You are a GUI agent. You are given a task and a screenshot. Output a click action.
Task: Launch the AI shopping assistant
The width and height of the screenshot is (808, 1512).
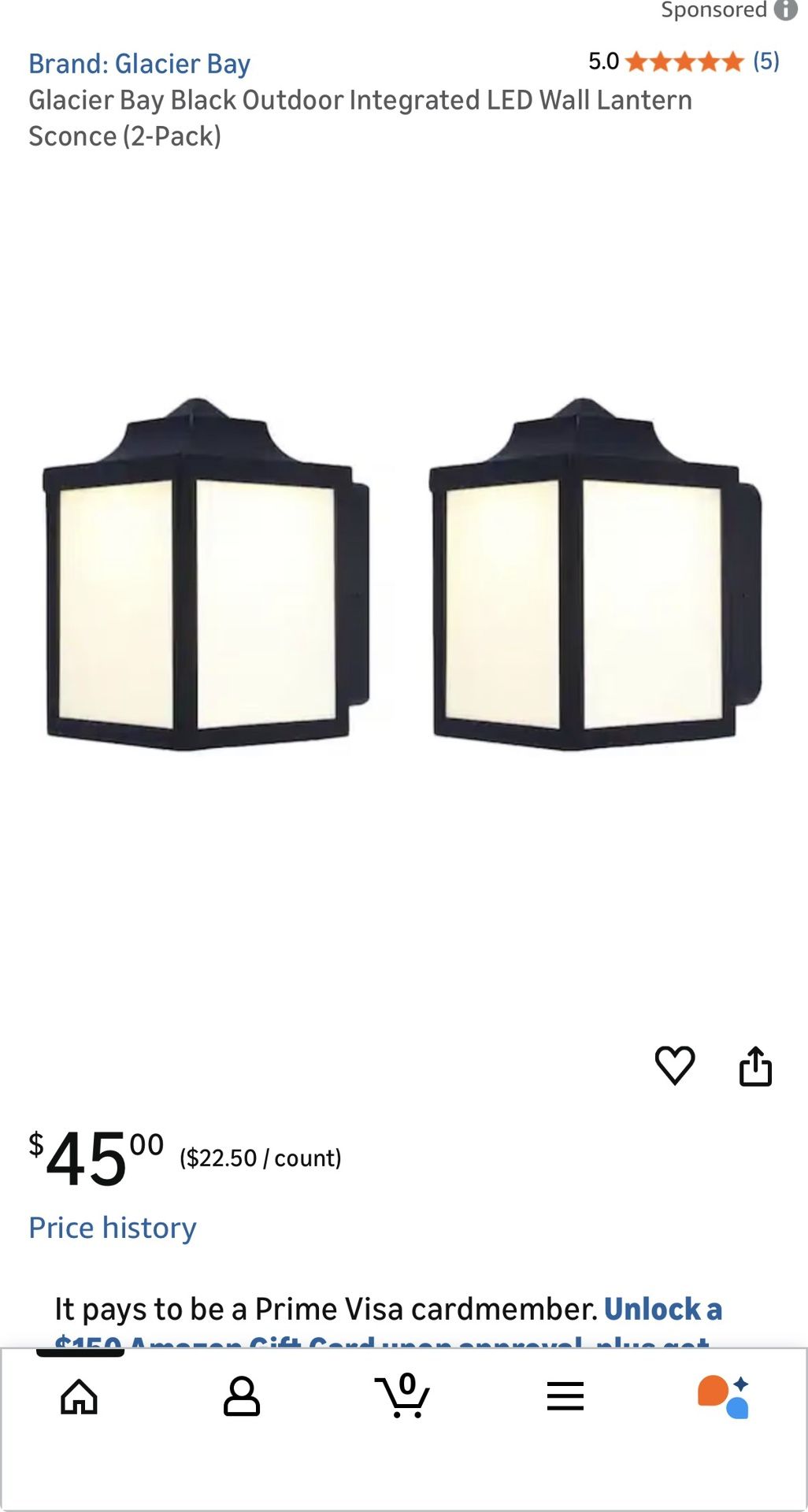point(723,1397)
